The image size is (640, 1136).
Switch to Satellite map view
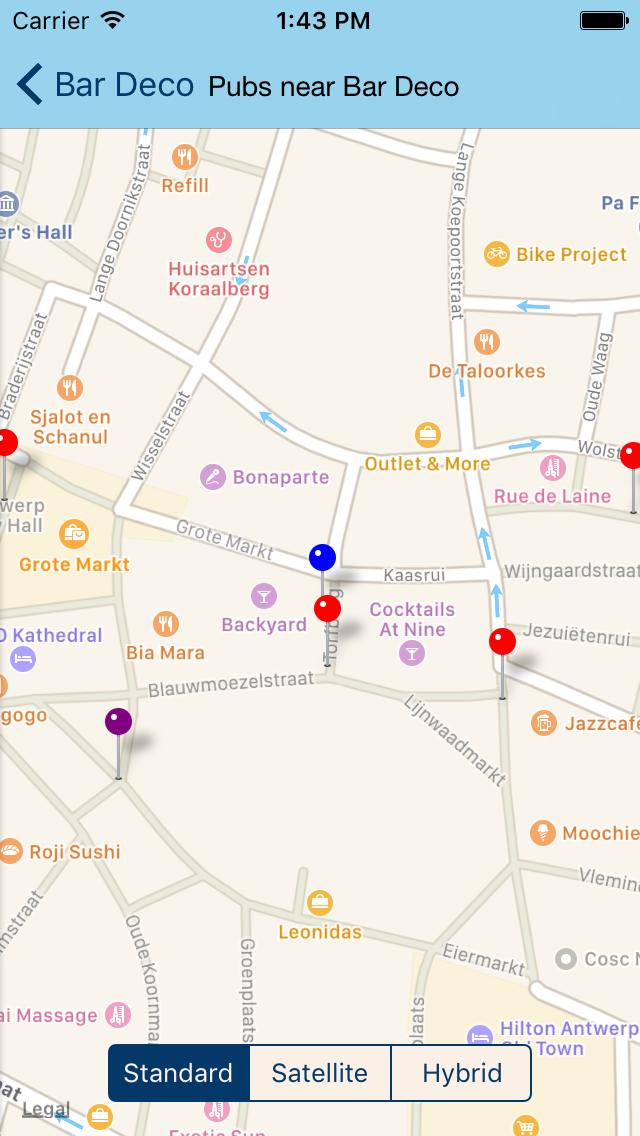pyautogui.click(x=320, y=1073)
